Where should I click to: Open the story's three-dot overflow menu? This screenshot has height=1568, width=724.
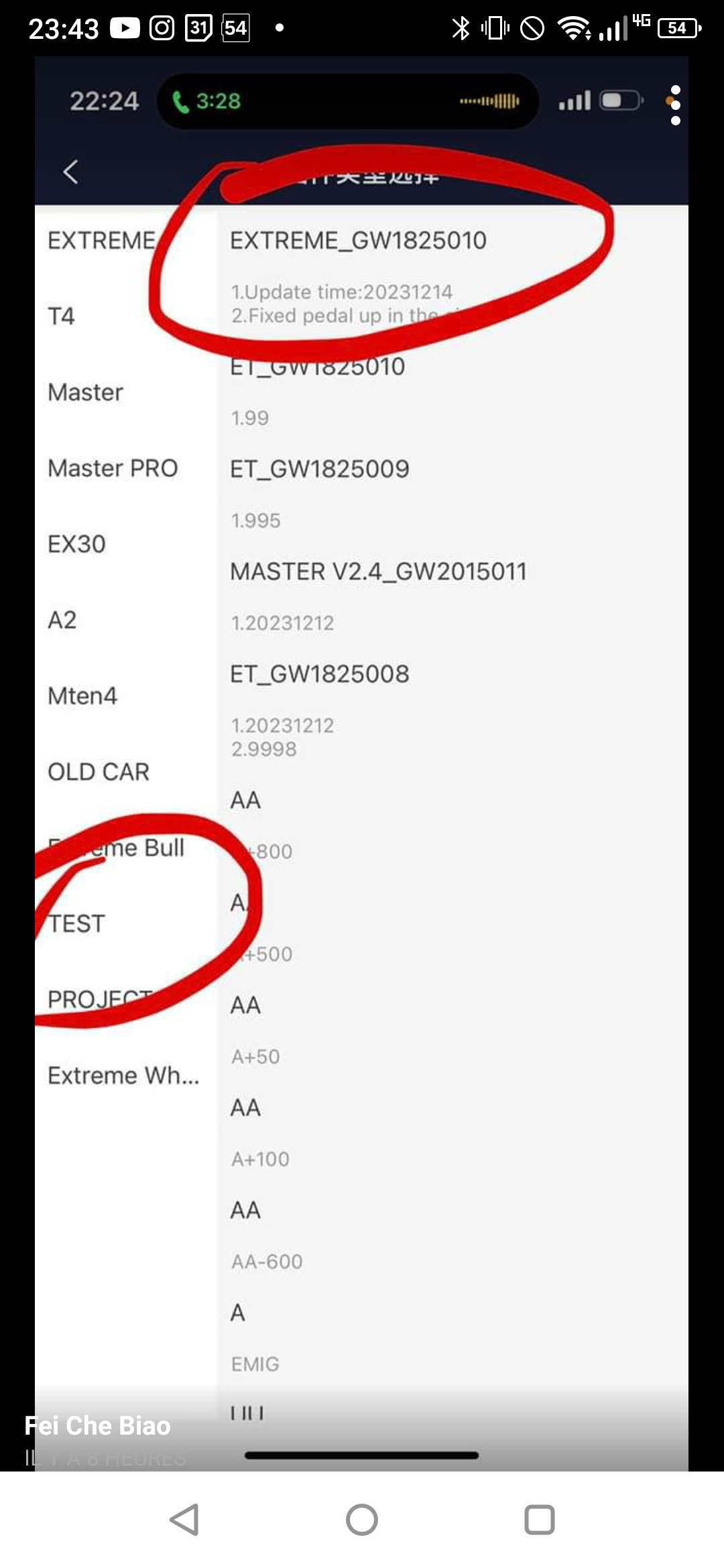click(x=675, y=105)
